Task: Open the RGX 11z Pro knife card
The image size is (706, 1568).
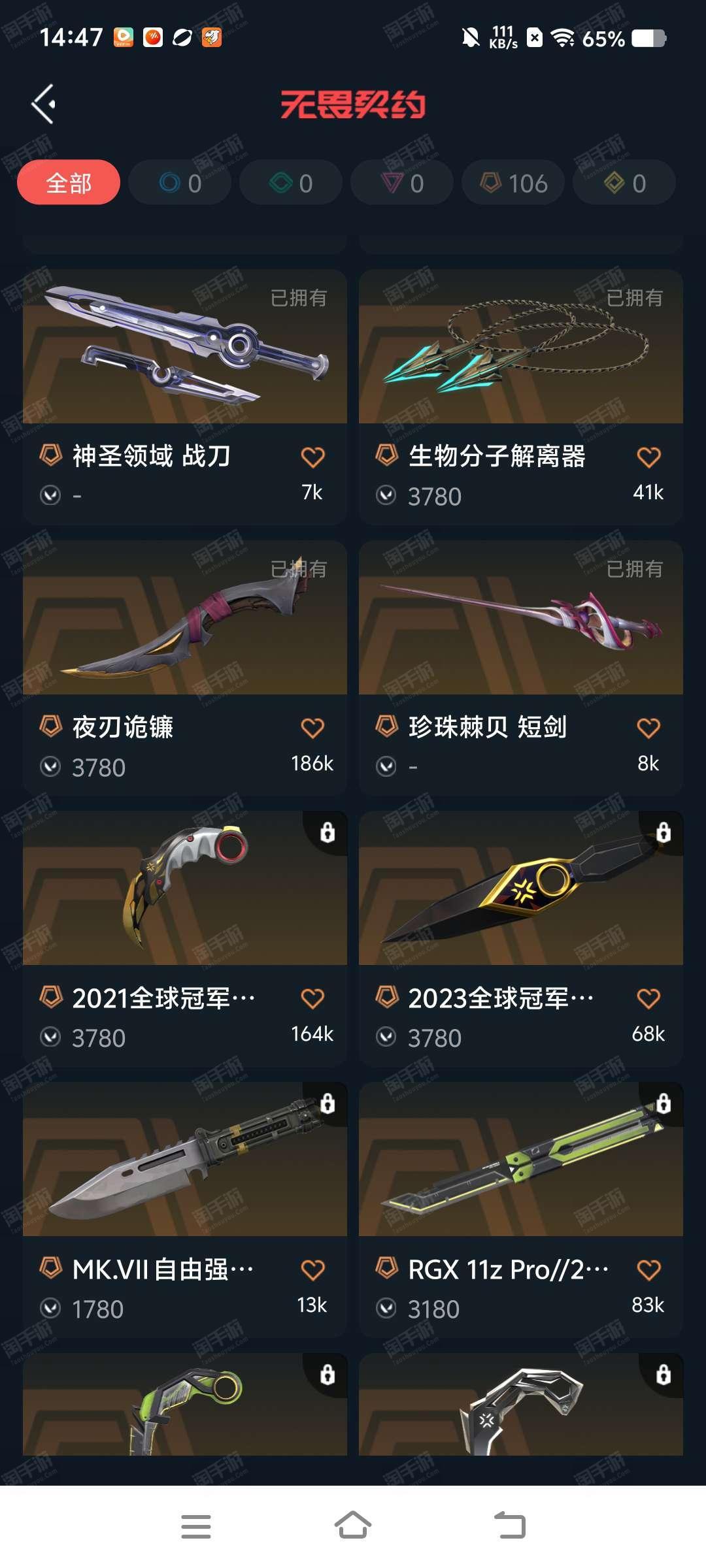Action: [x=521, y=1210]
